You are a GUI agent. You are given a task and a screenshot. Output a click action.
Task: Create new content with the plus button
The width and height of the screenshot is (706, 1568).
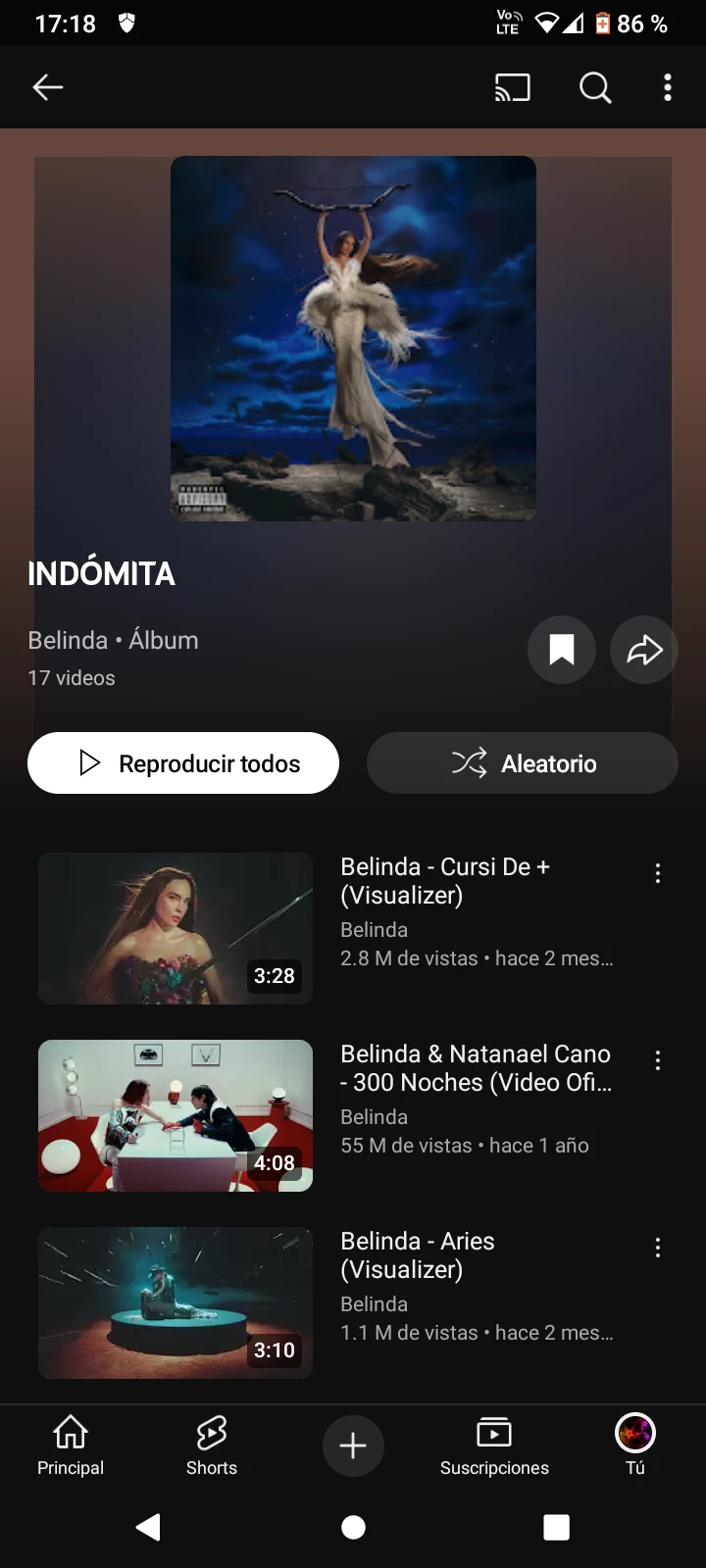(x=353, y=1445)
